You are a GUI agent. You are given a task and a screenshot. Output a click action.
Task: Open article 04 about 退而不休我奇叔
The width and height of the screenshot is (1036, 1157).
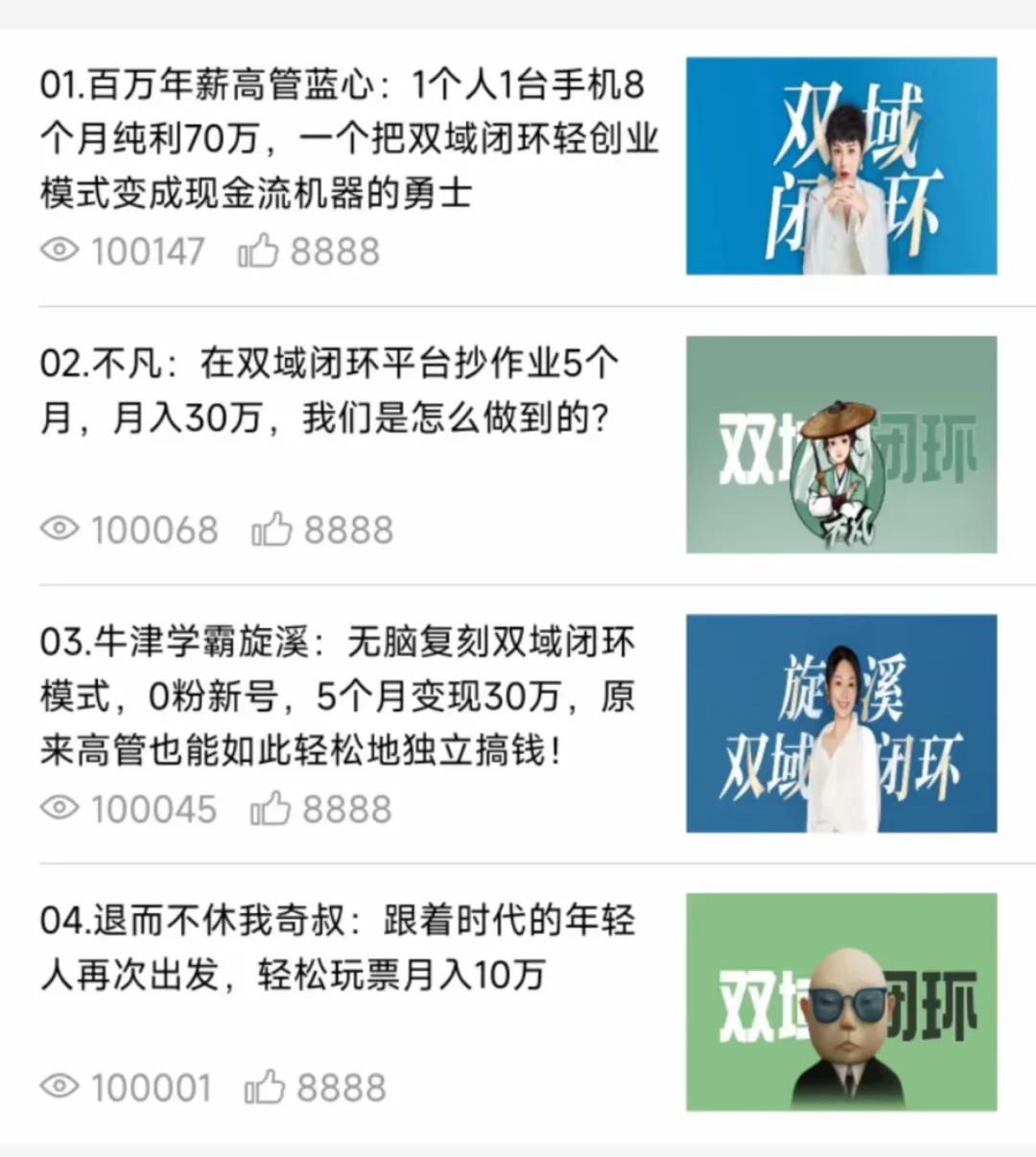click(338, 947)
